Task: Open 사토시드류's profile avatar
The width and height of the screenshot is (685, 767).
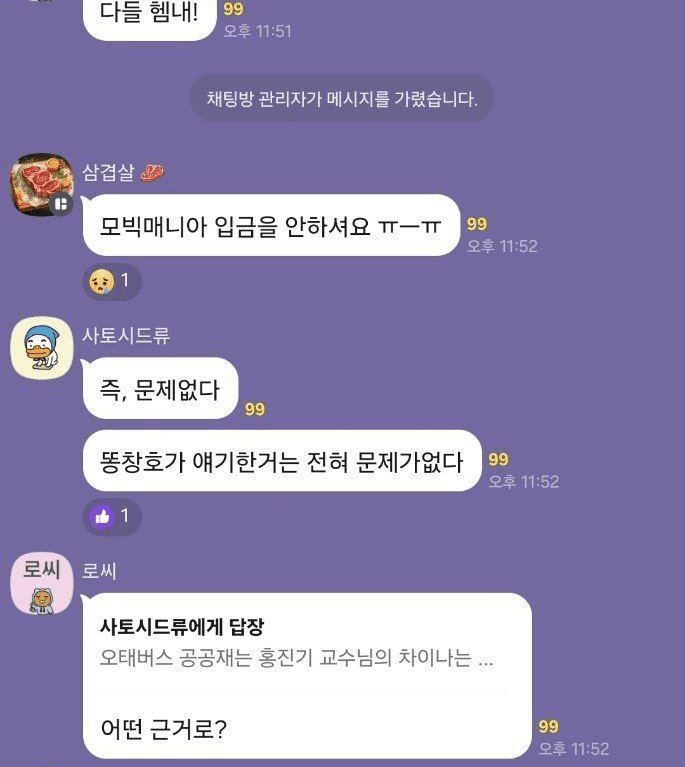Action: pos(42,349)
